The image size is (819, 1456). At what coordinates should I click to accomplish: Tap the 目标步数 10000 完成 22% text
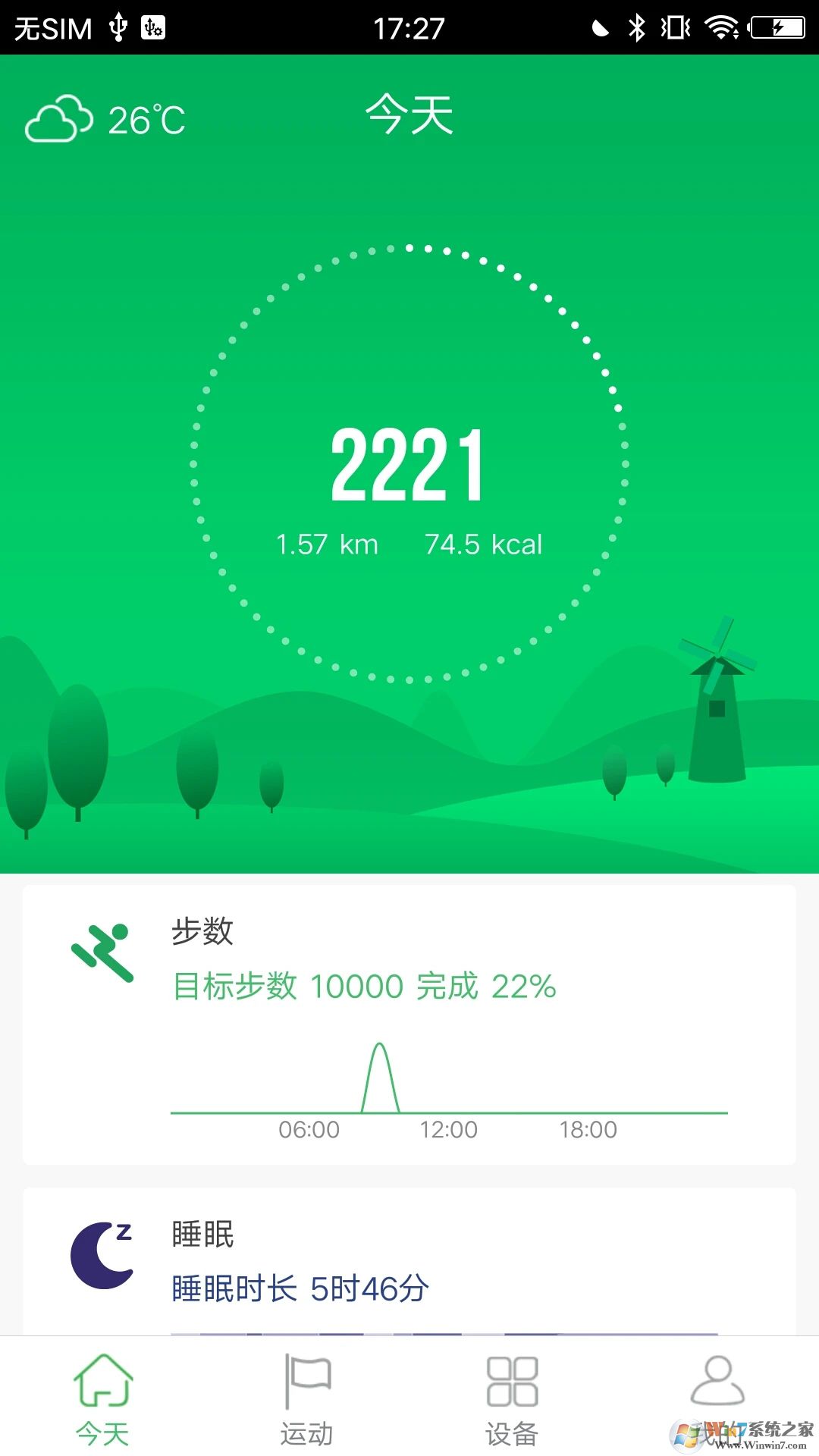point(360,986)
